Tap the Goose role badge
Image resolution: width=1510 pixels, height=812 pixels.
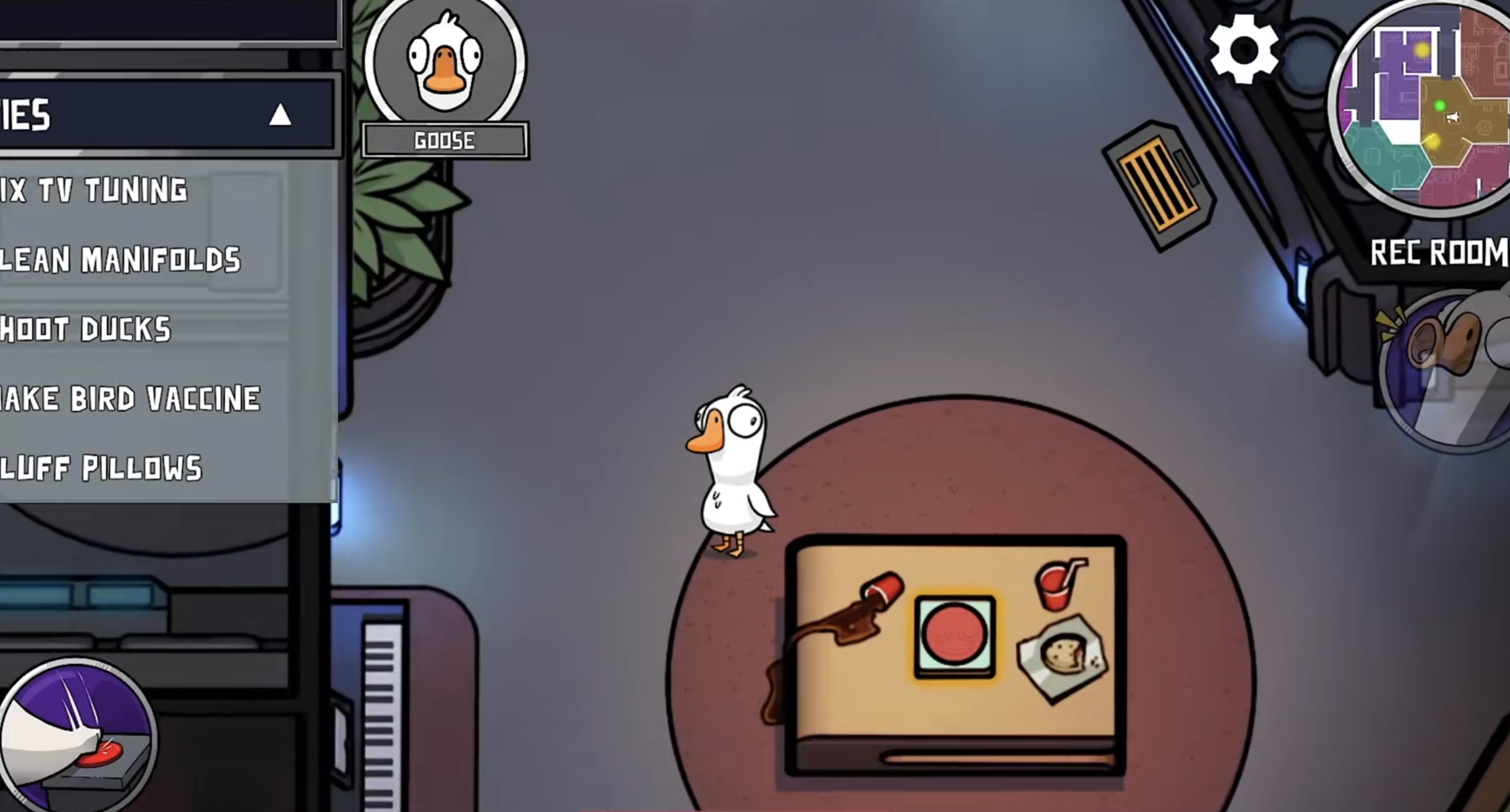445,80
